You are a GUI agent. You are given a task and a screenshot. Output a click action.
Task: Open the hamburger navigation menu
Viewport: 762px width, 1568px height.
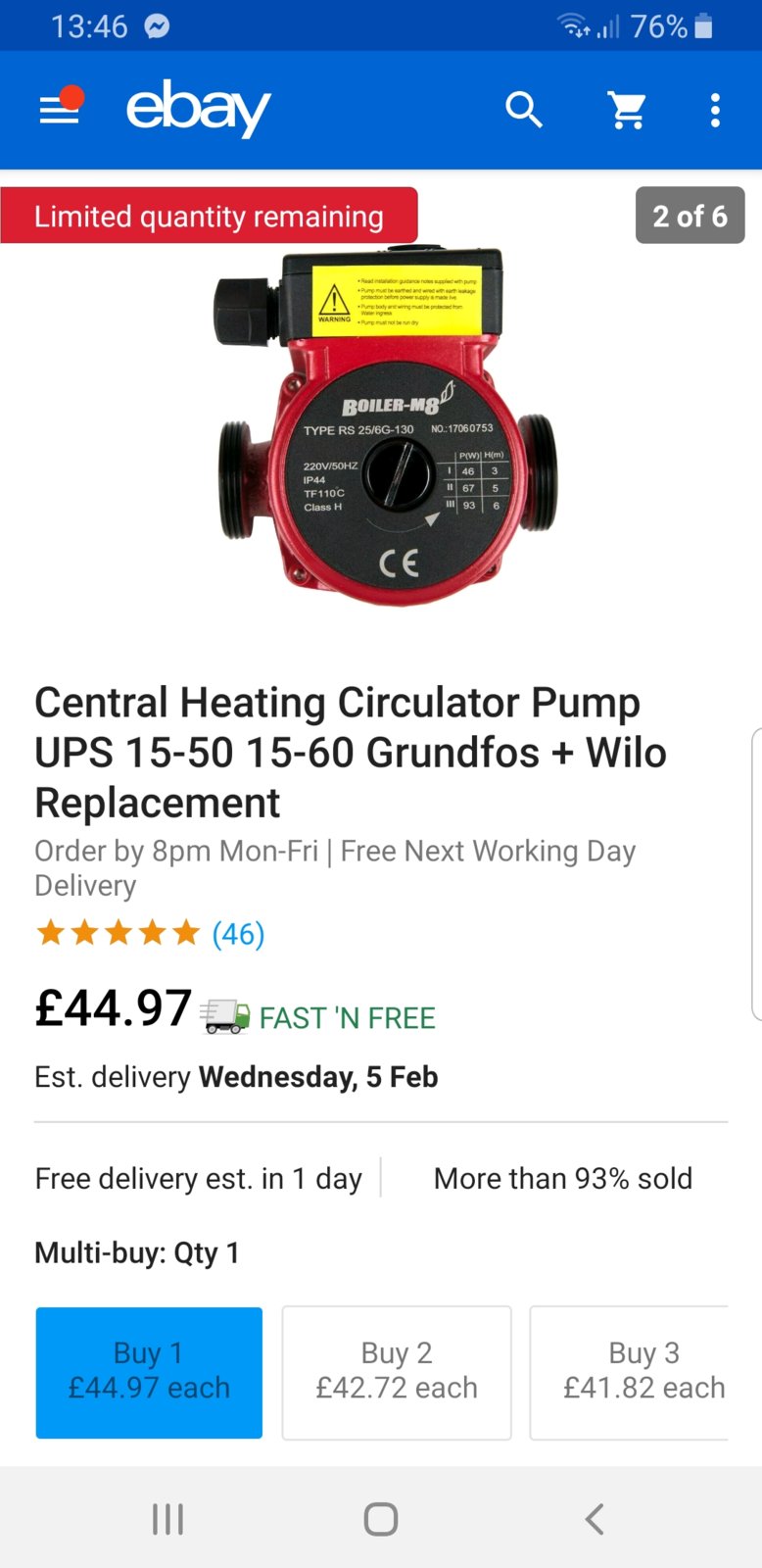point(59,111)
